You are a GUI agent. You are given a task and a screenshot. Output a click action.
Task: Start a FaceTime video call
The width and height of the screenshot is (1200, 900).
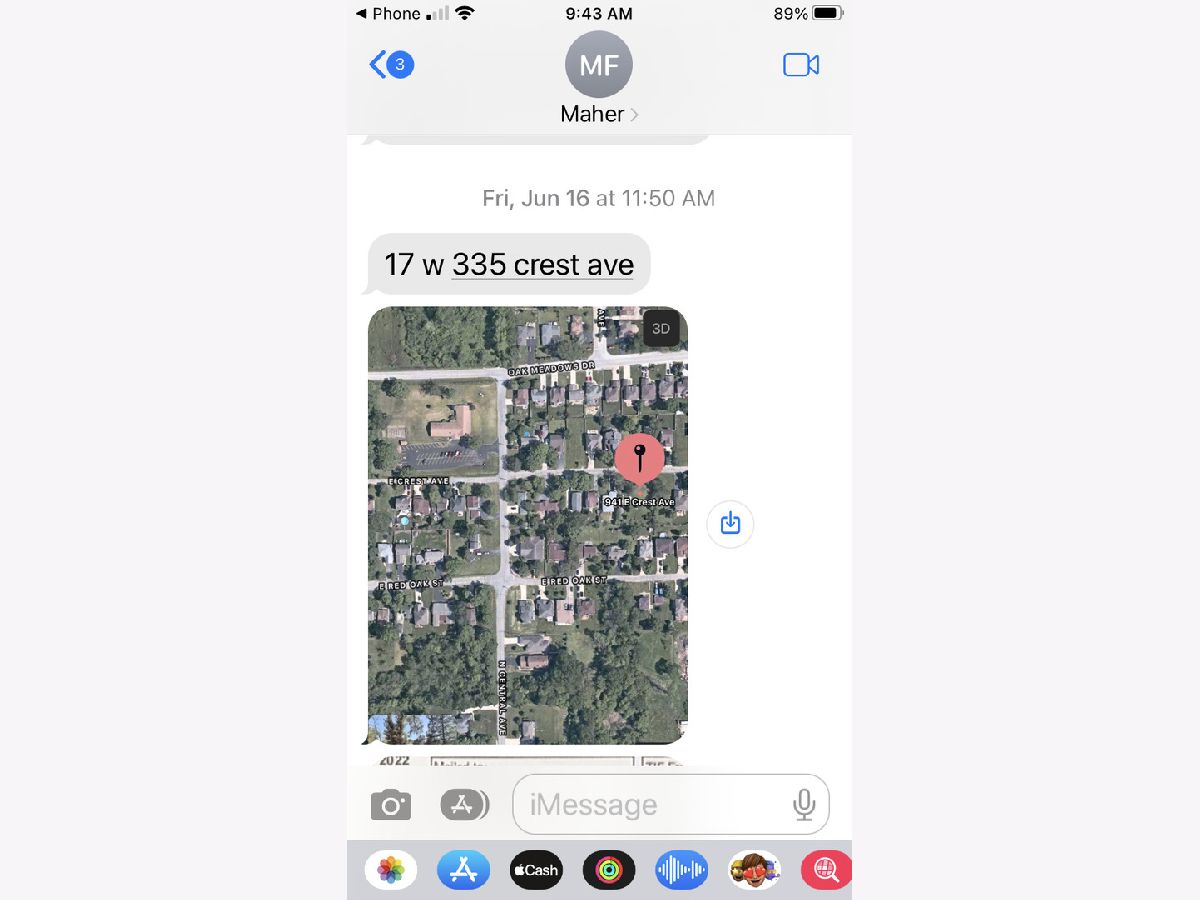tap(800, 66)
